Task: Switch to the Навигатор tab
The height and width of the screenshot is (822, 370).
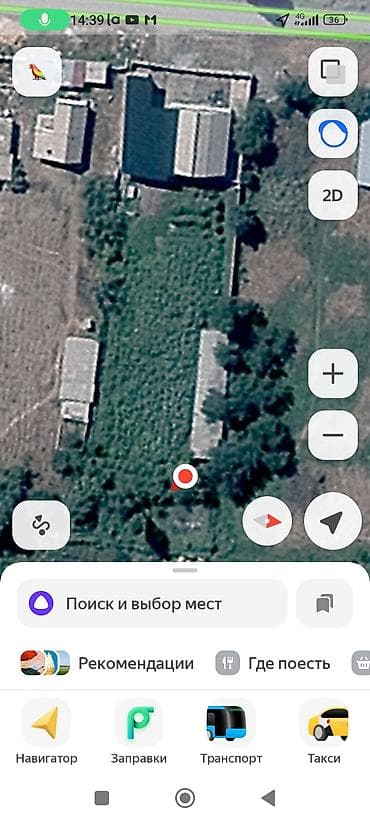Action: (x=46, y=732)
